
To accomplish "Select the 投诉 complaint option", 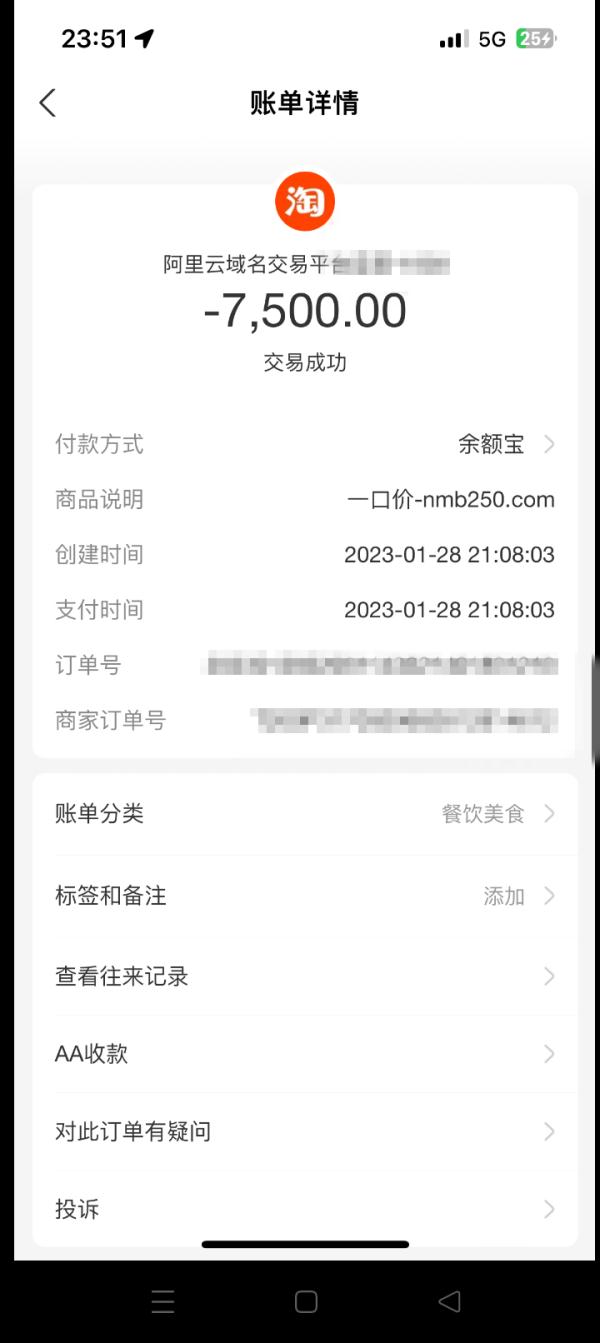I will coord(305,1208).
